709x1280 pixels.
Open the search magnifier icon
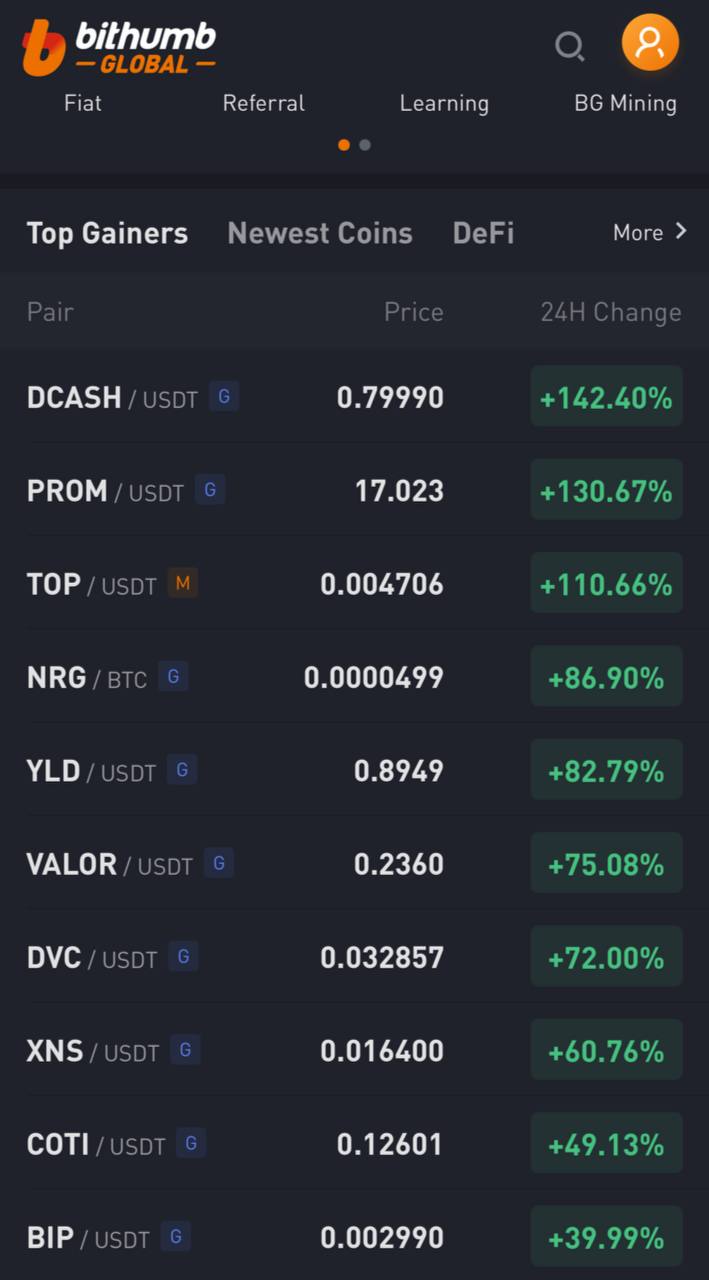pos(570,46)
